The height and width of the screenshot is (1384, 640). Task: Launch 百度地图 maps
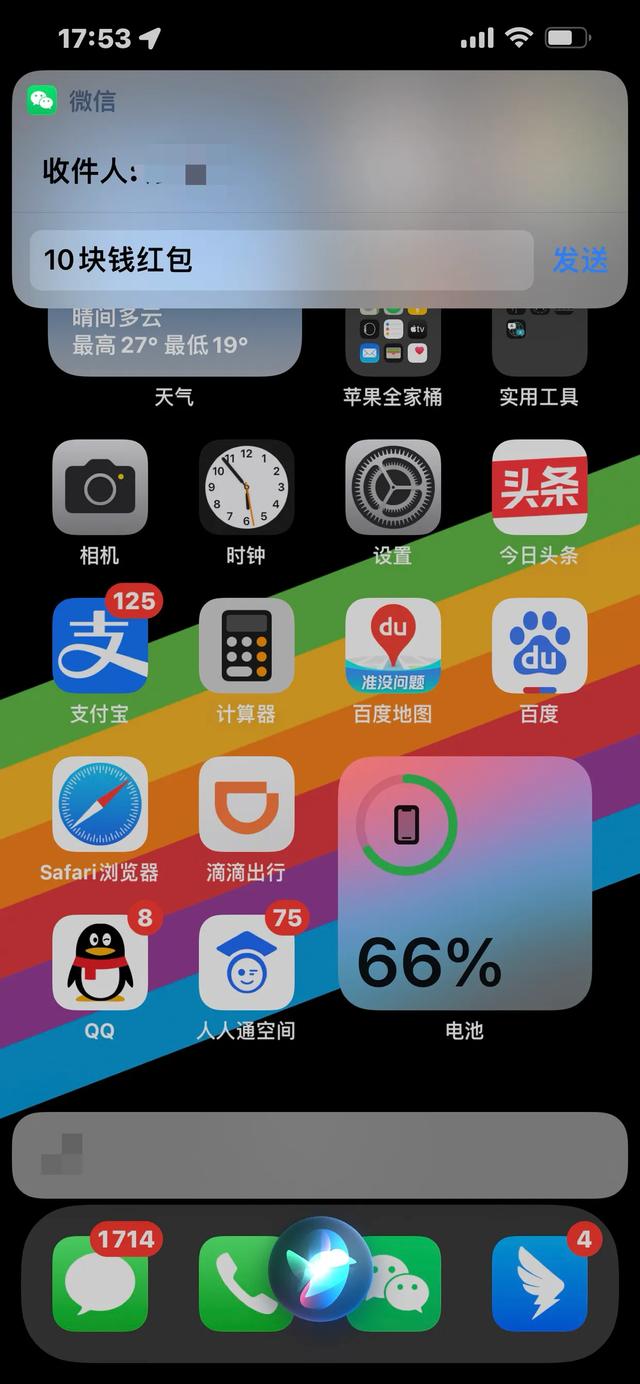click(x=393, y=646)
